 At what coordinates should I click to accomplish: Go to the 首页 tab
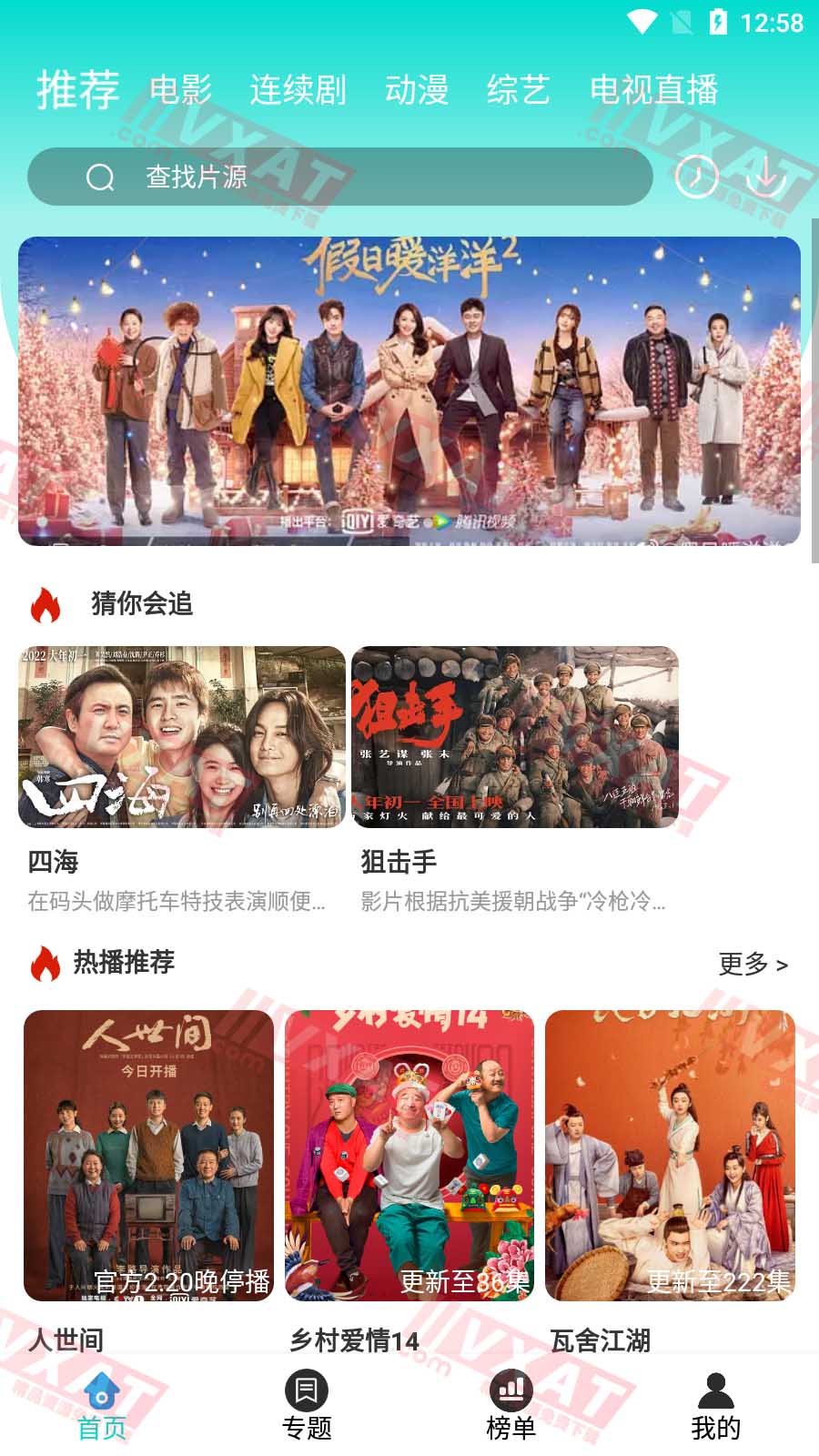(x=102, y=1406)
